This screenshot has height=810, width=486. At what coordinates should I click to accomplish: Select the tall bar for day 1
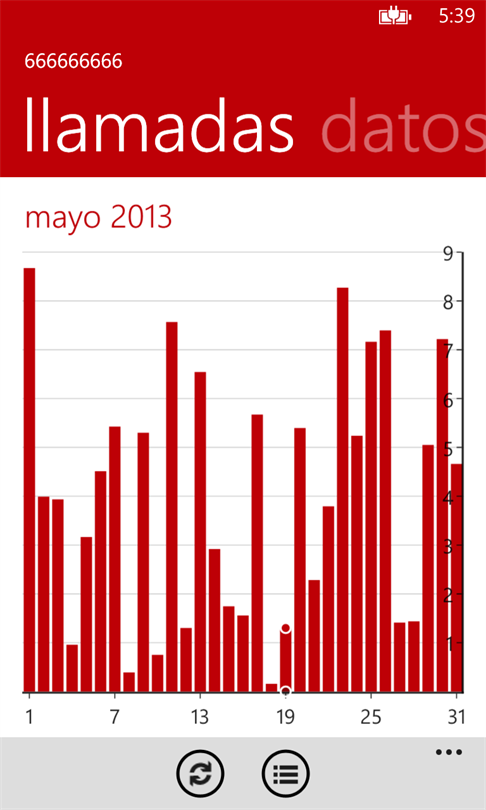(x=29, y=480)
